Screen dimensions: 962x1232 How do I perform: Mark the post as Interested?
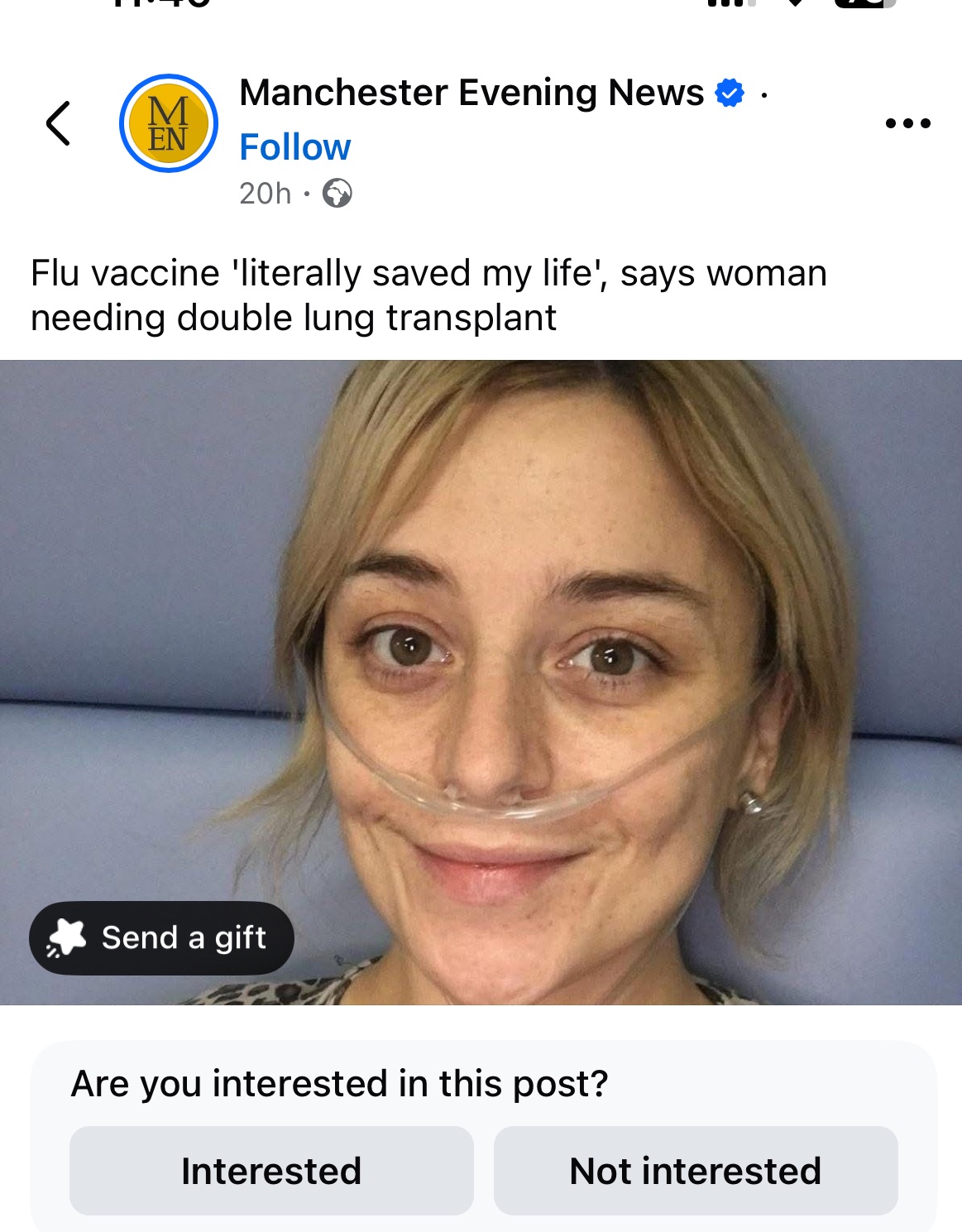click(x=271, y=1171)
